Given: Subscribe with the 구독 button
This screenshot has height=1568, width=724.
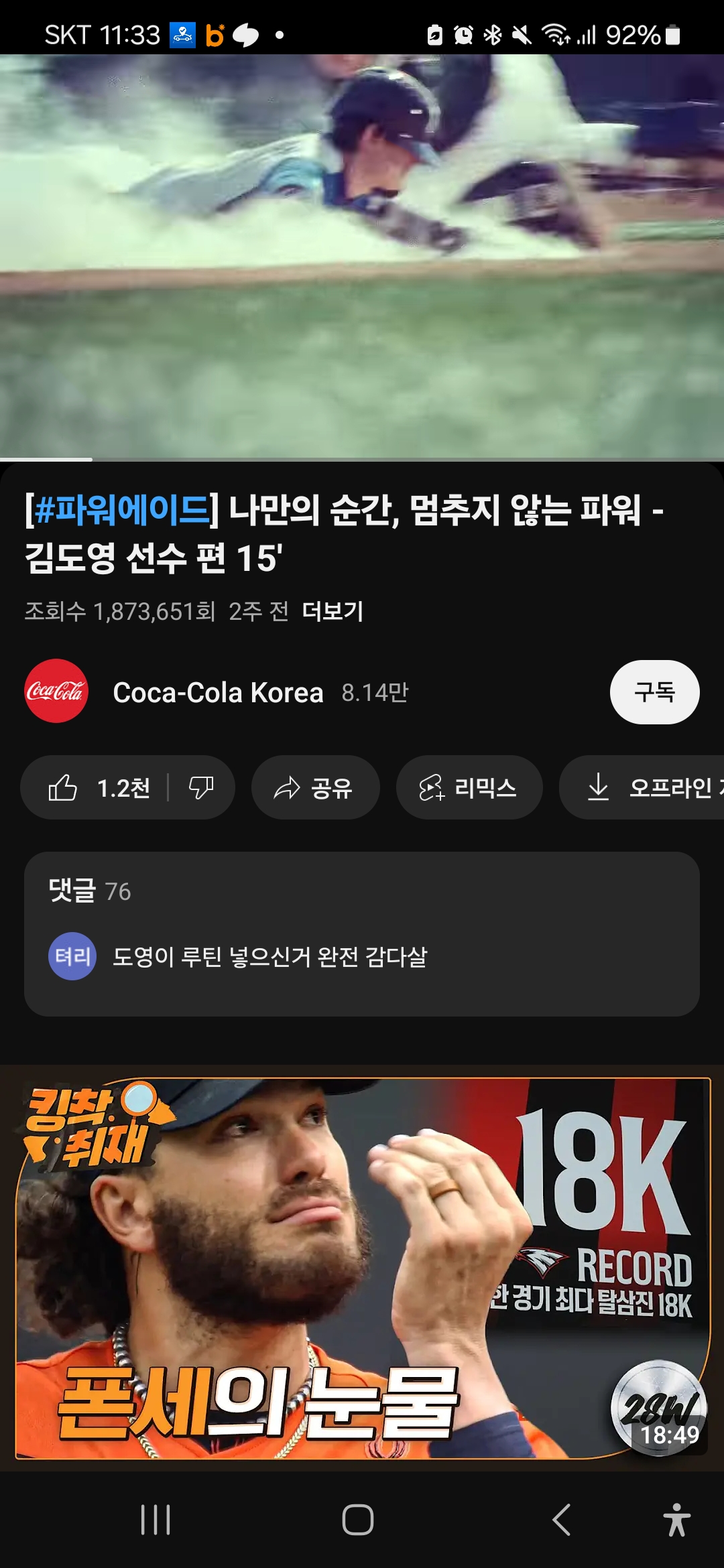Looking at the screenshot, I should 654,692.
